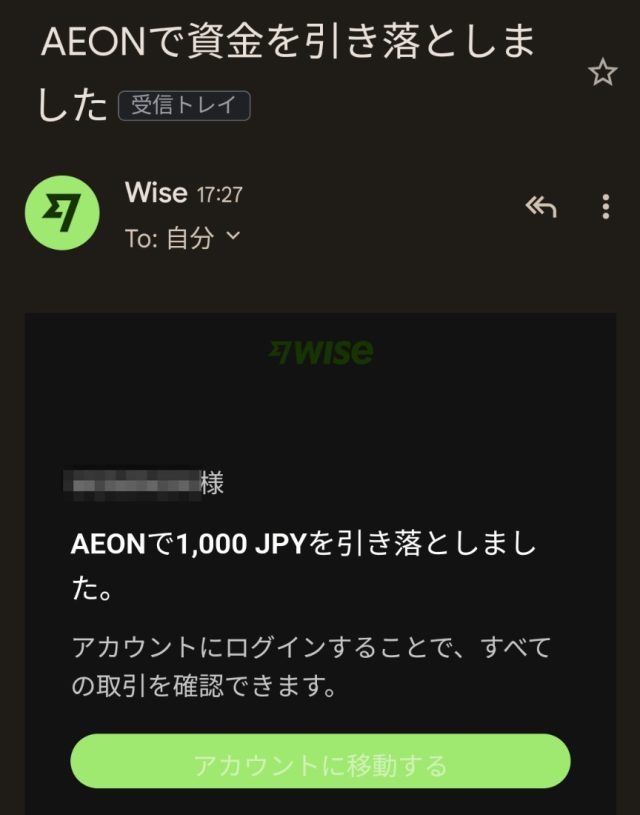640x815 pixels.
Task: Open the Wise sender avatar
Action: pos(62,212)
